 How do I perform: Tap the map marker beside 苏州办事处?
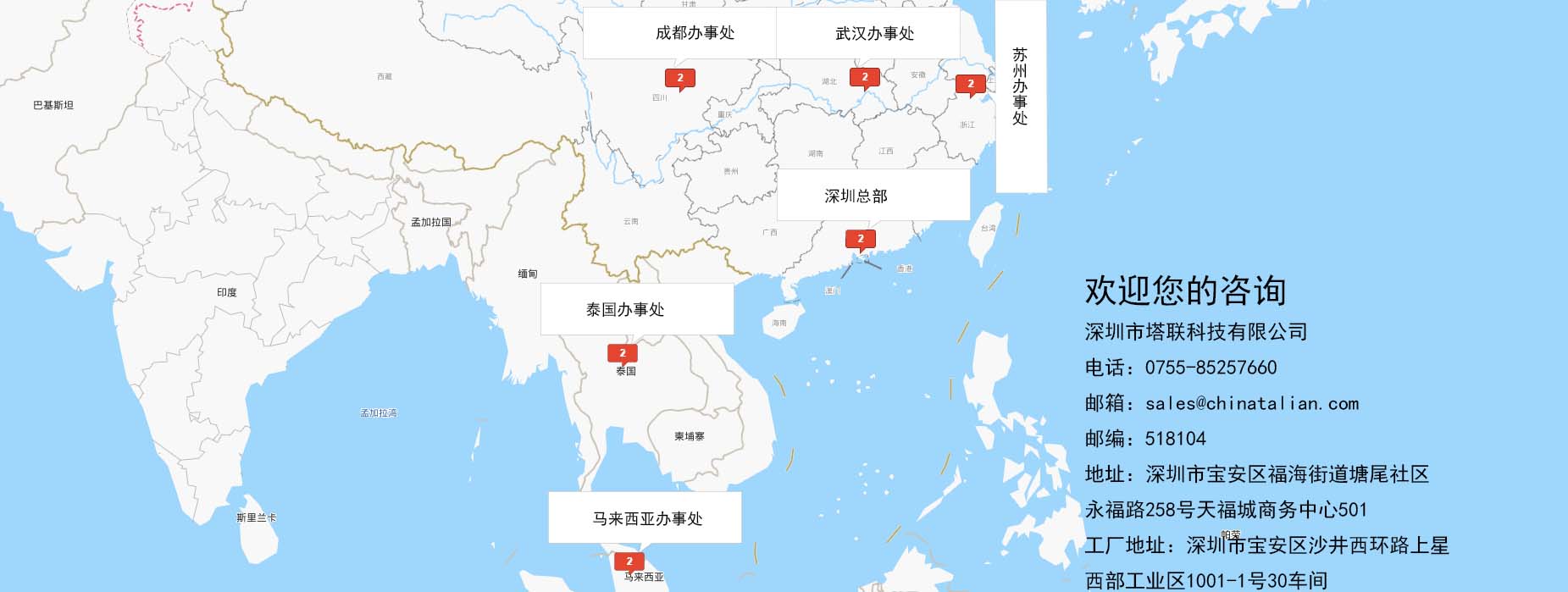point(970,84)
